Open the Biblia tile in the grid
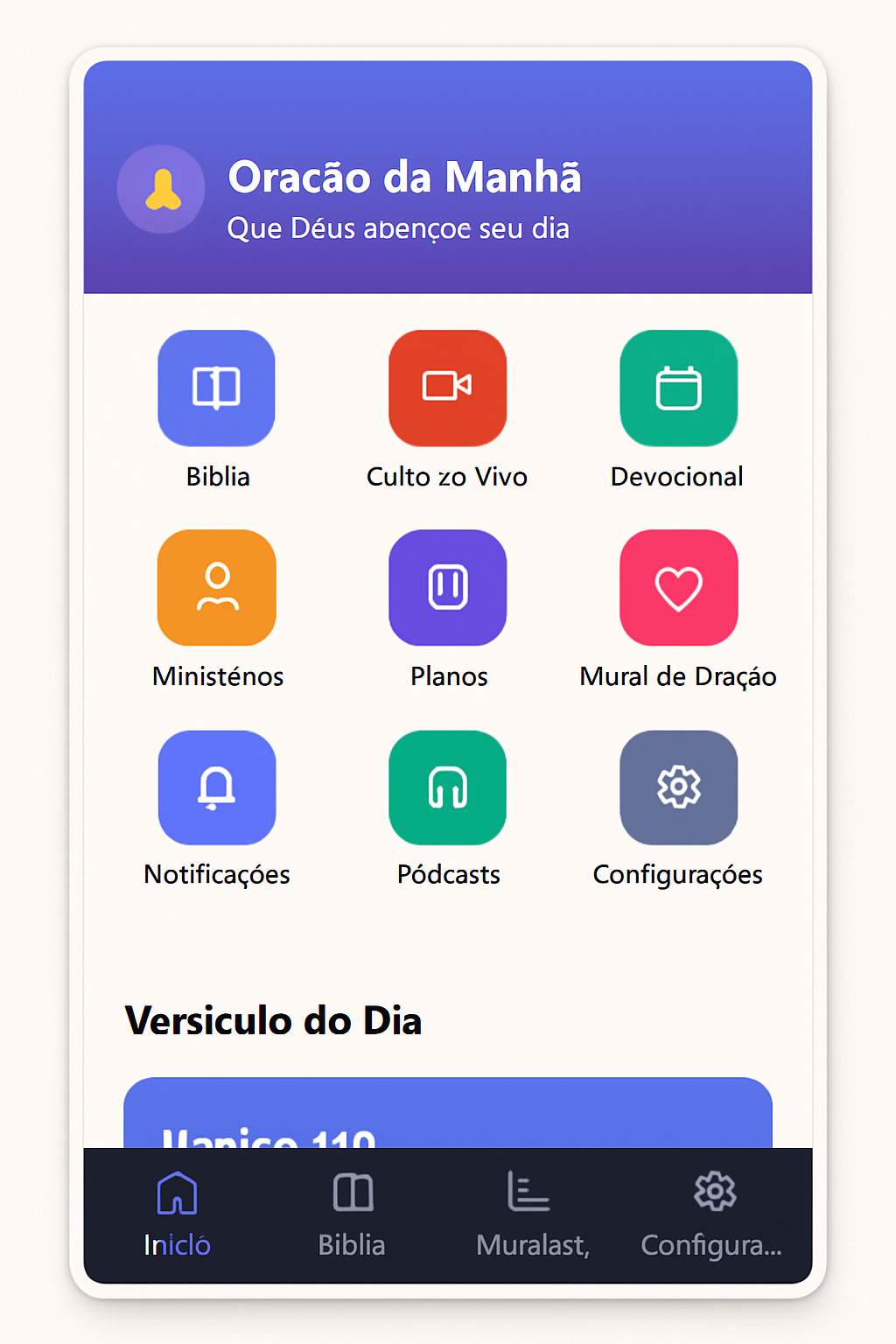896x1344 pixels. click(x=216, y=388)
